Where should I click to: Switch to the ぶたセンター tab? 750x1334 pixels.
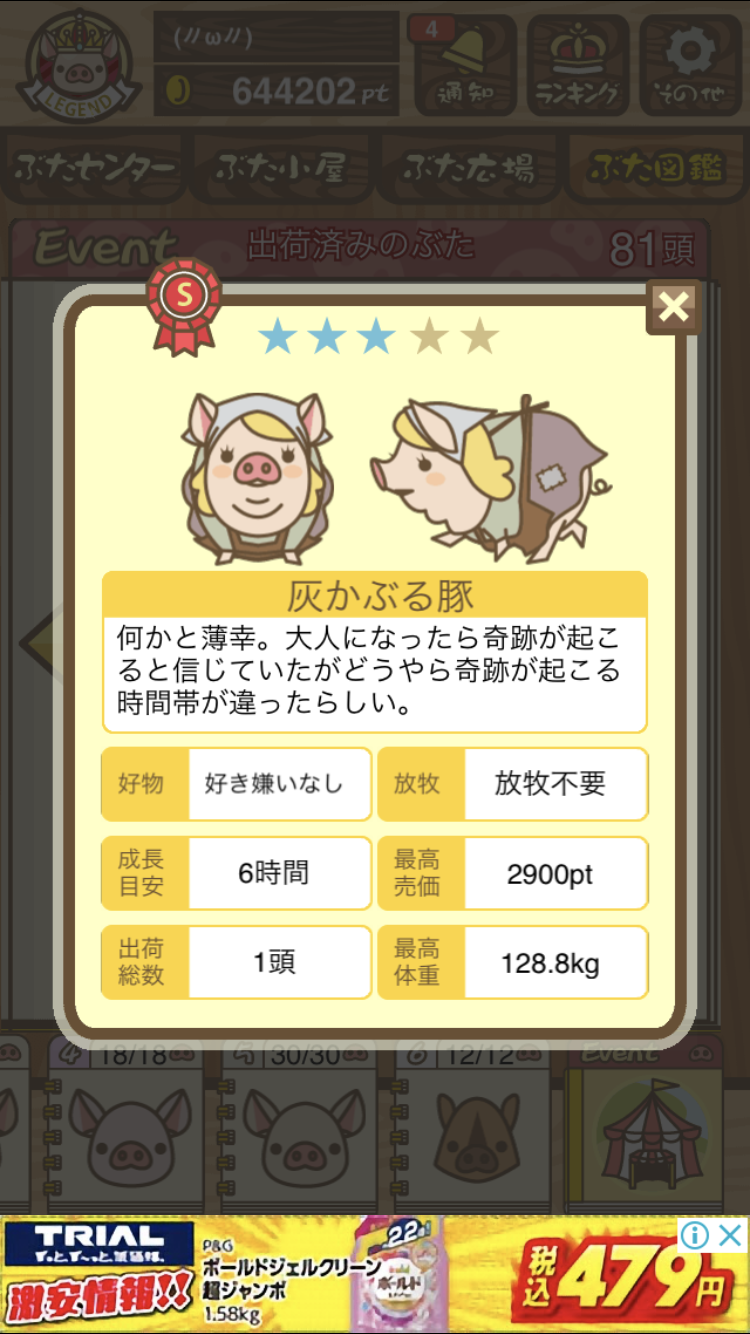96,168
